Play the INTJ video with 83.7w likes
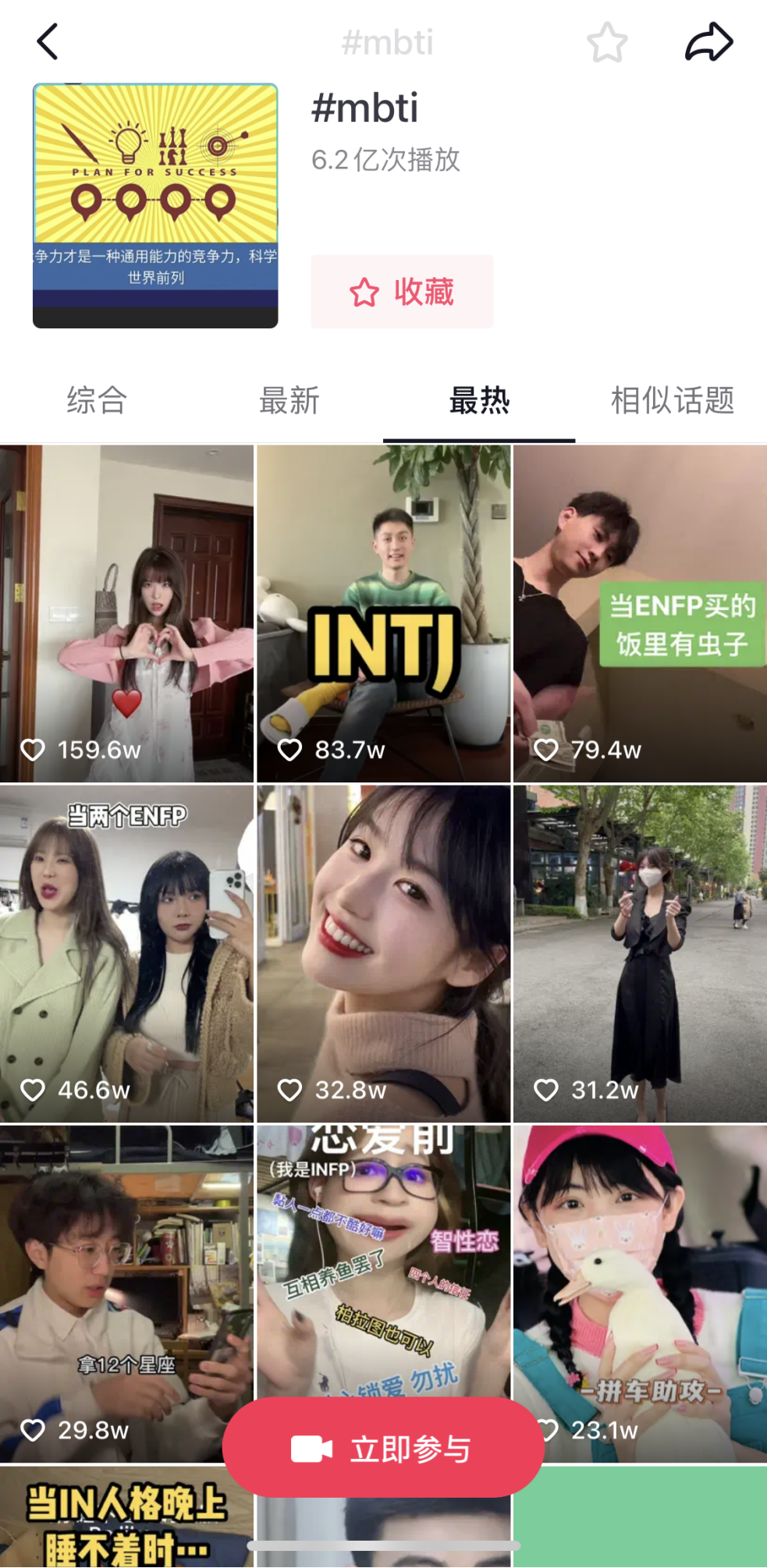This screenshot has height=1568, width=767. coord(383,613)
